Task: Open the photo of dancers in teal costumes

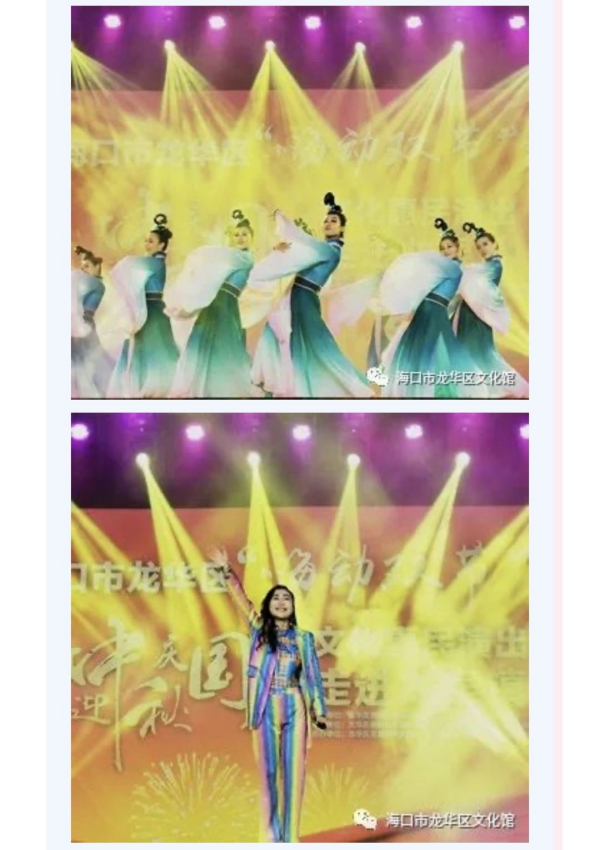Action: coord(299,202)
